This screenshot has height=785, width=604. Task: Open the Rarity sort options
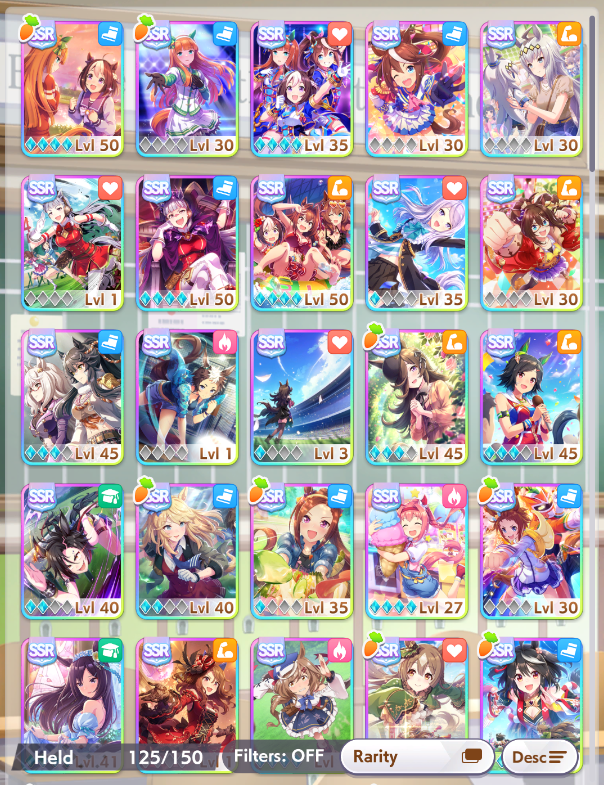pyautogui.click(x=416, y=757)
